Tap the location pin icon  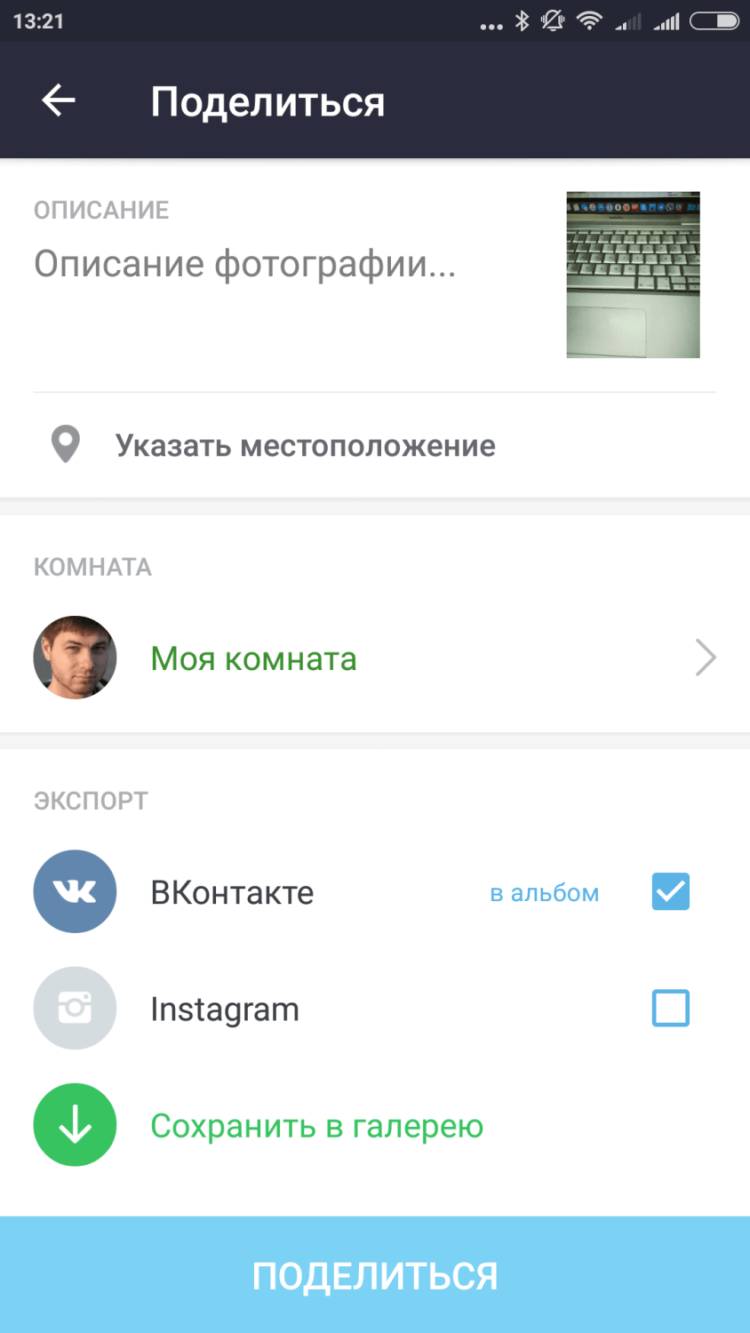point(64,444)
